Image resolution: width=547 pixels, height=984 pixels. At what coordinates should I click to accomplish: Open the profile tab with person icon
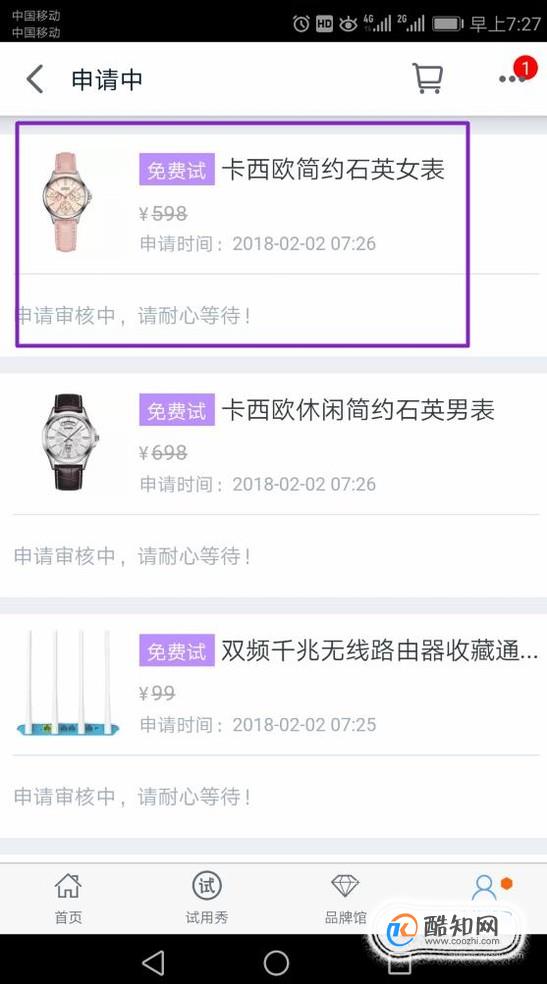click(484, 889)
